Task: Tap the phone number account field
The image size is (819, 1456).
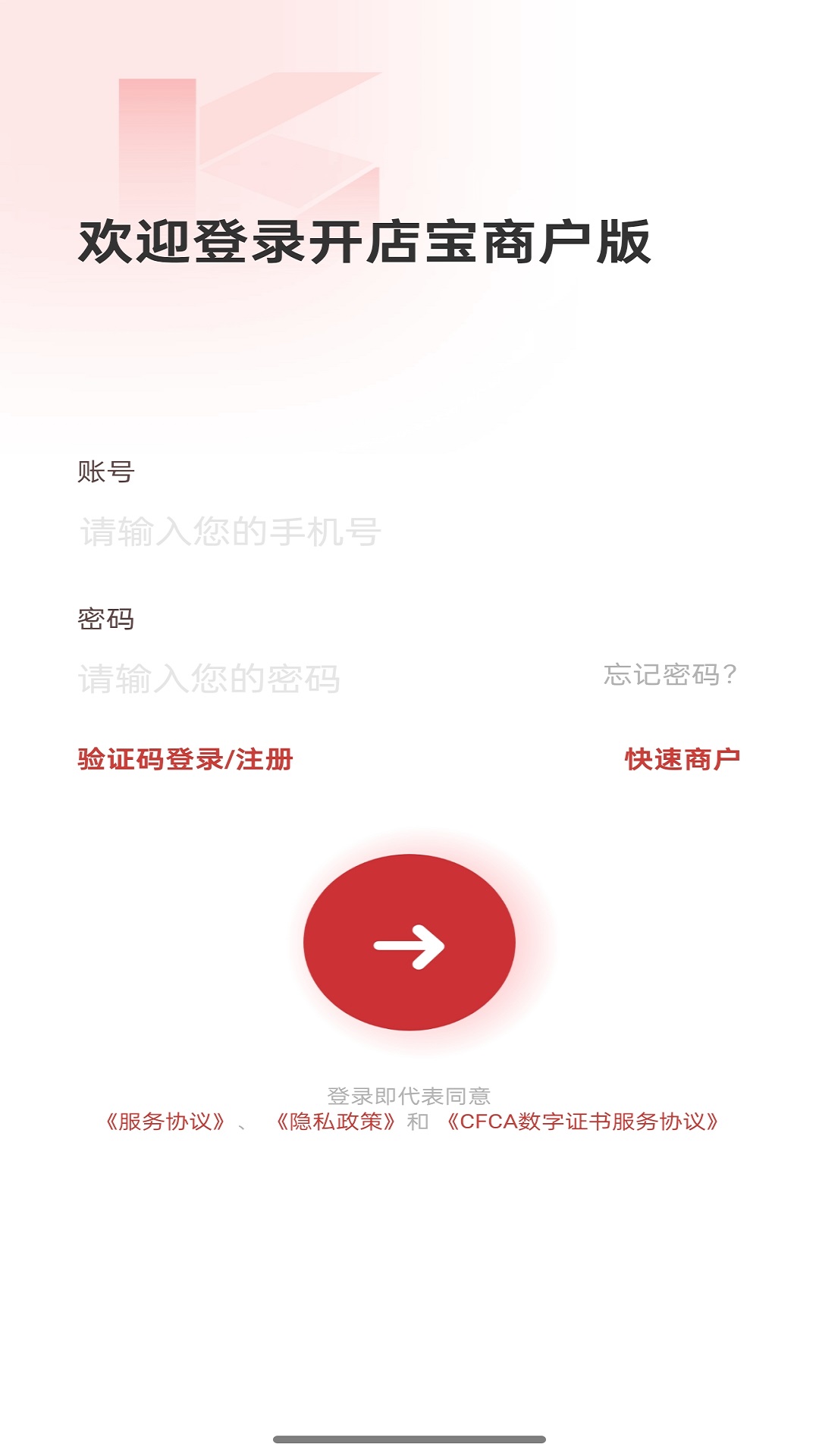Action: [x=409, y=532]
